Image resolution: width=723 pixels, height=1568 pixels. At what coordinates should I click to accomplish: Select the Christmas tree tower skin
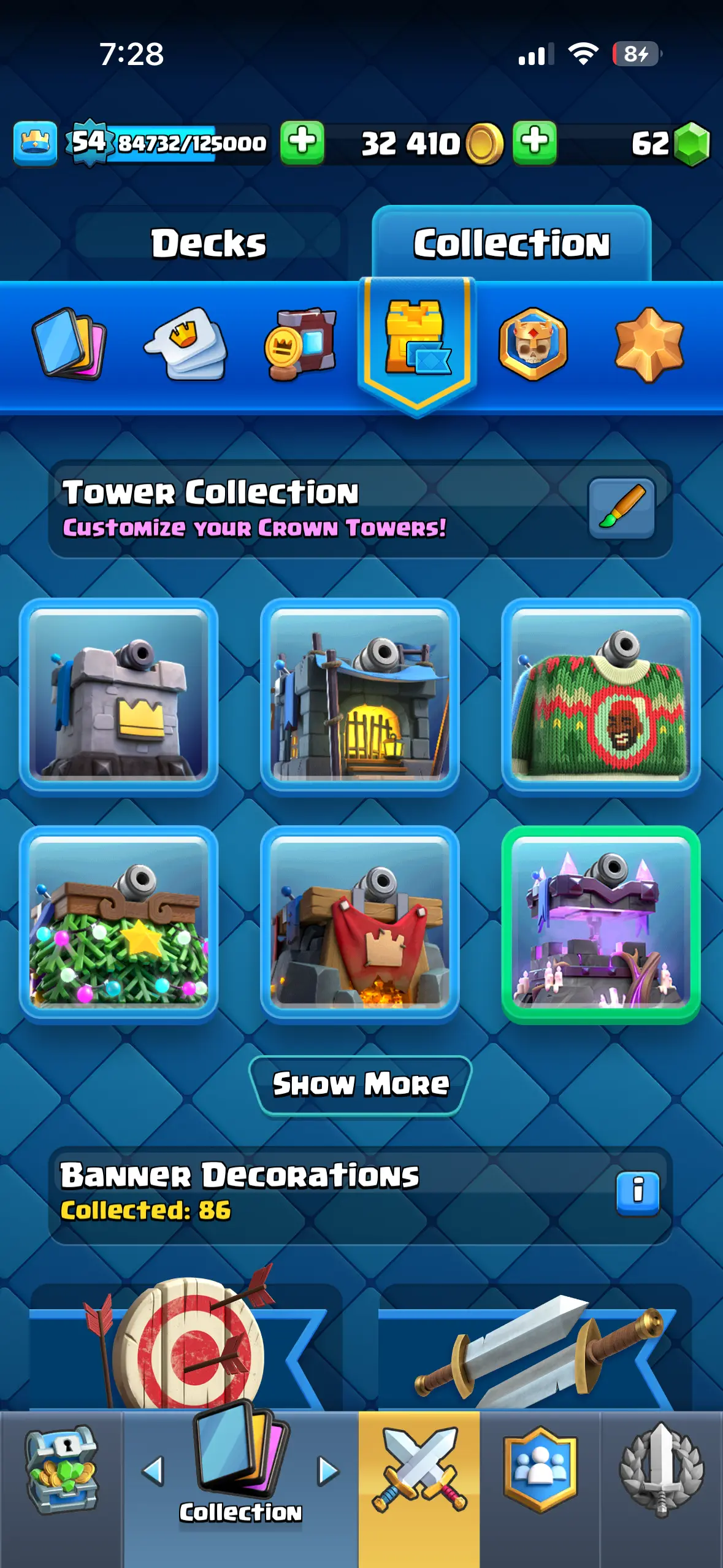[x=119, y=924]
